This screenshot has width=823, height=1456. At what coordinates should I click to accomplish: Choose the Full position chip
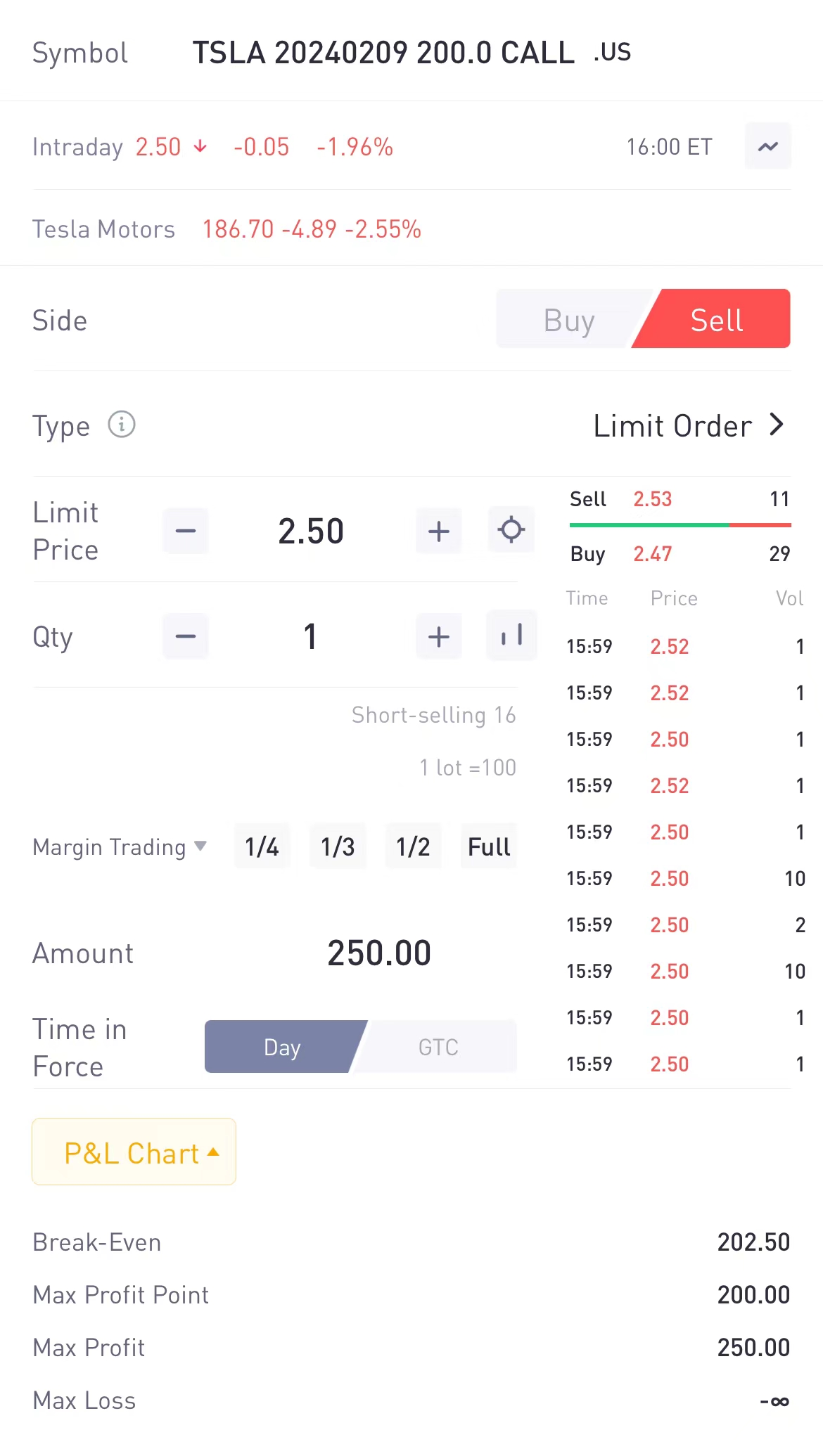[489, 846]
